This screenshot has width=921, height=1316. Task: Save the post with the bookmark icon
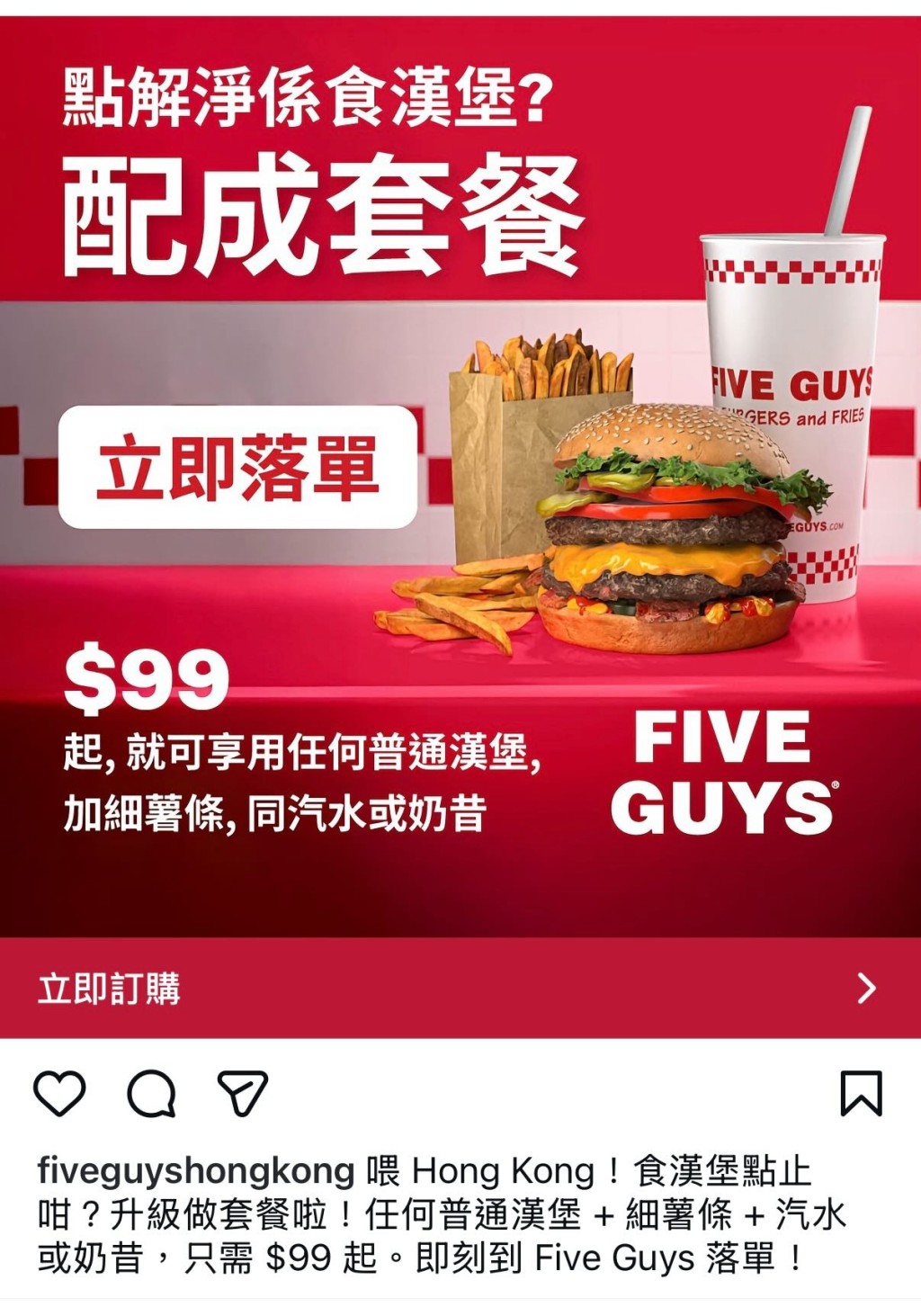click(862, 1096)
